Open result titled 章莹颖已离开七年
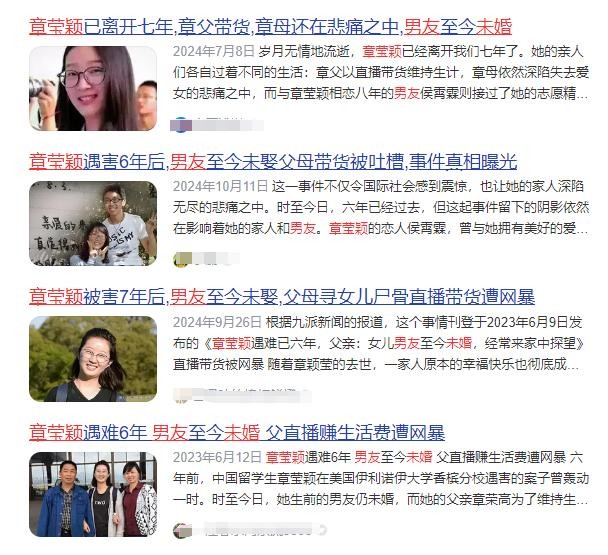This screenshot has width=608, height=555. [x=268, y=27]
